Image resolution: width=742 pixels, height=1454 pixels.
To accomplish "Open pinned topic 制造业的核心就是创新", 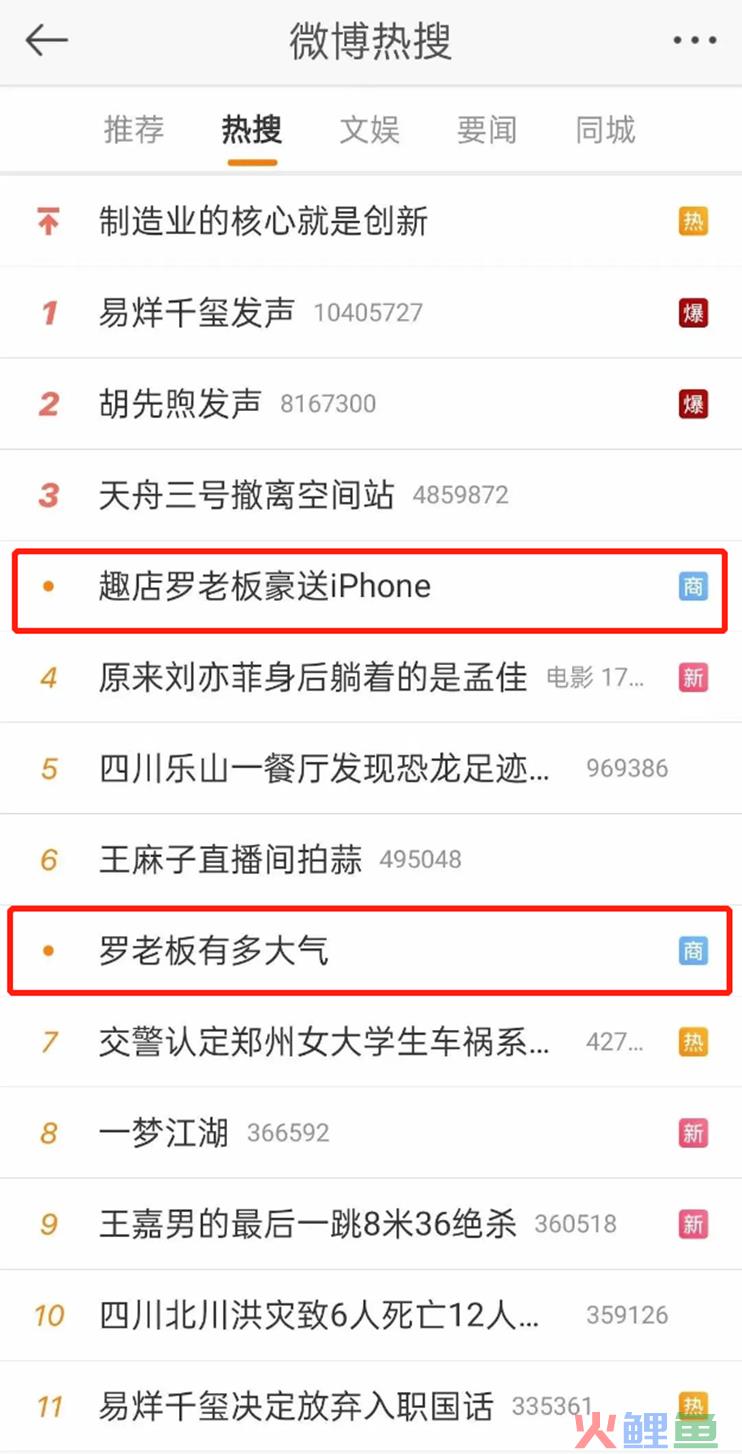I will pyautogui.click(x=263, y=221).
